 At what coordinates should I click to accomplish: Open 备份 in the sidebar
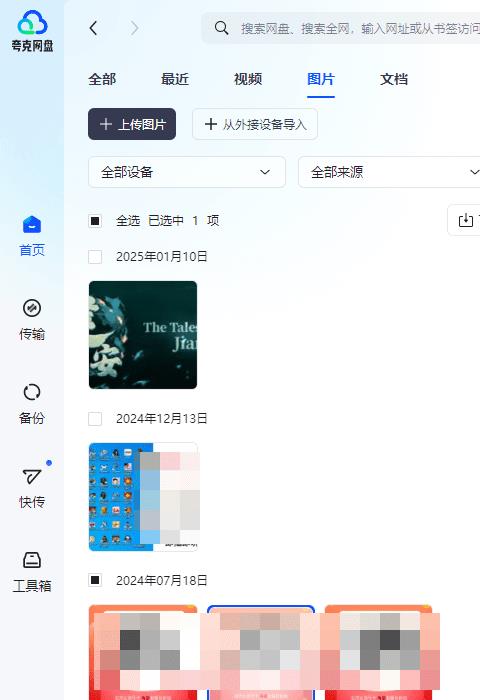coord(32,404)
